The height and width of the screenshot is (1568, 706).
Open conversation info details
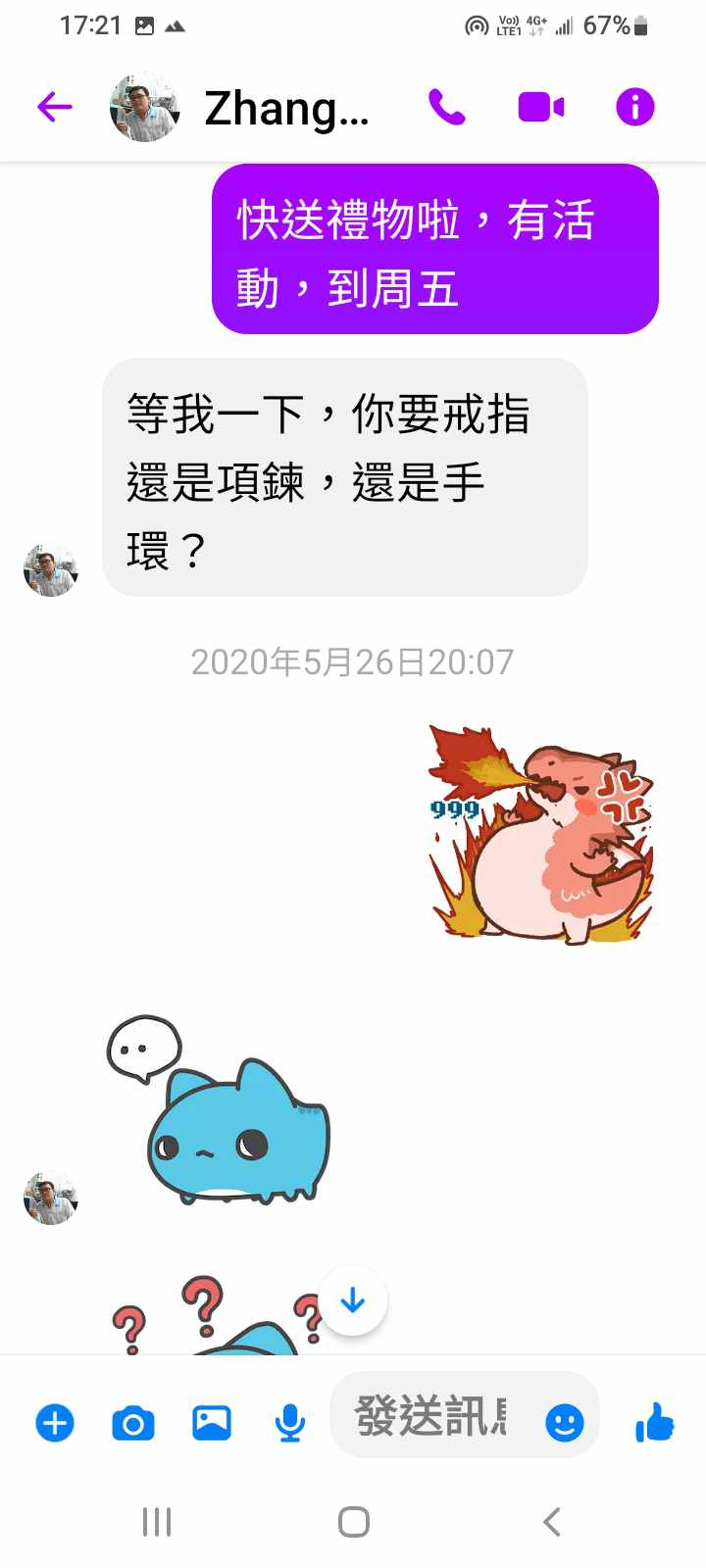[x=634, y=107]
